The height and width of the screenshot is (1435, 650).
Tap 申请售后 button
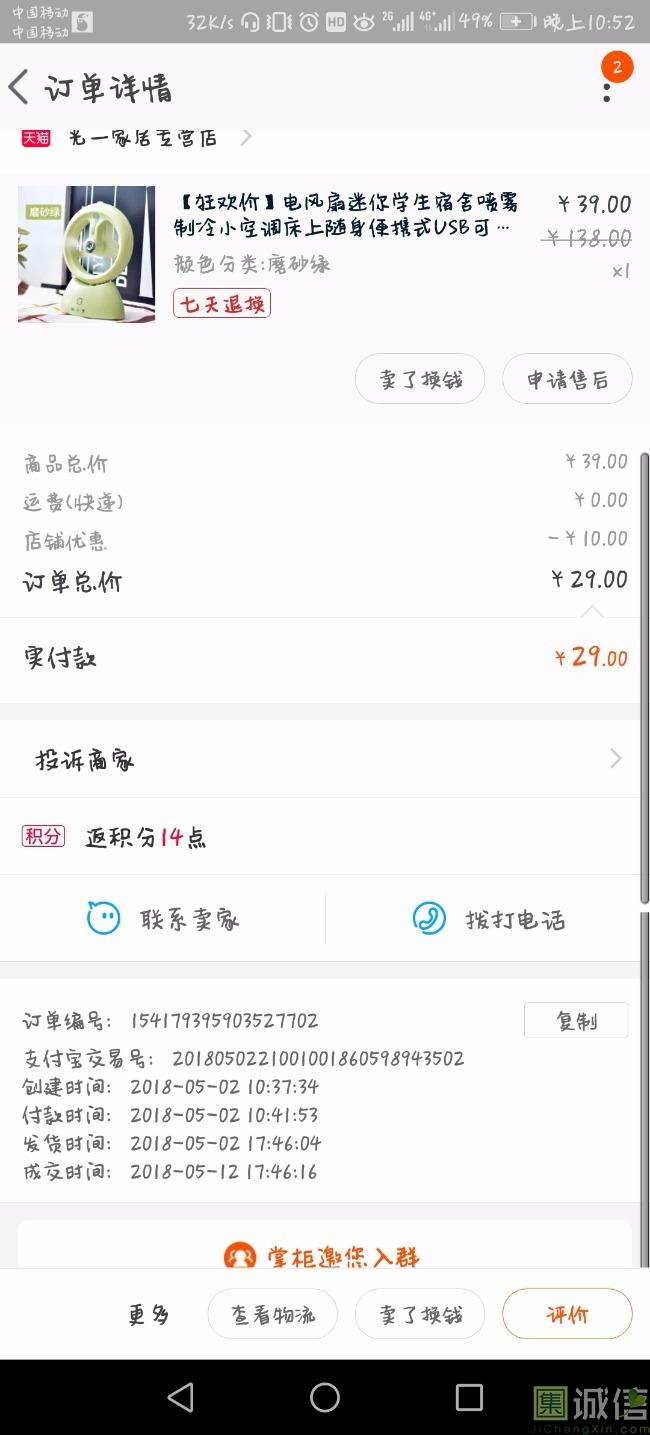(x=567, y=380)
